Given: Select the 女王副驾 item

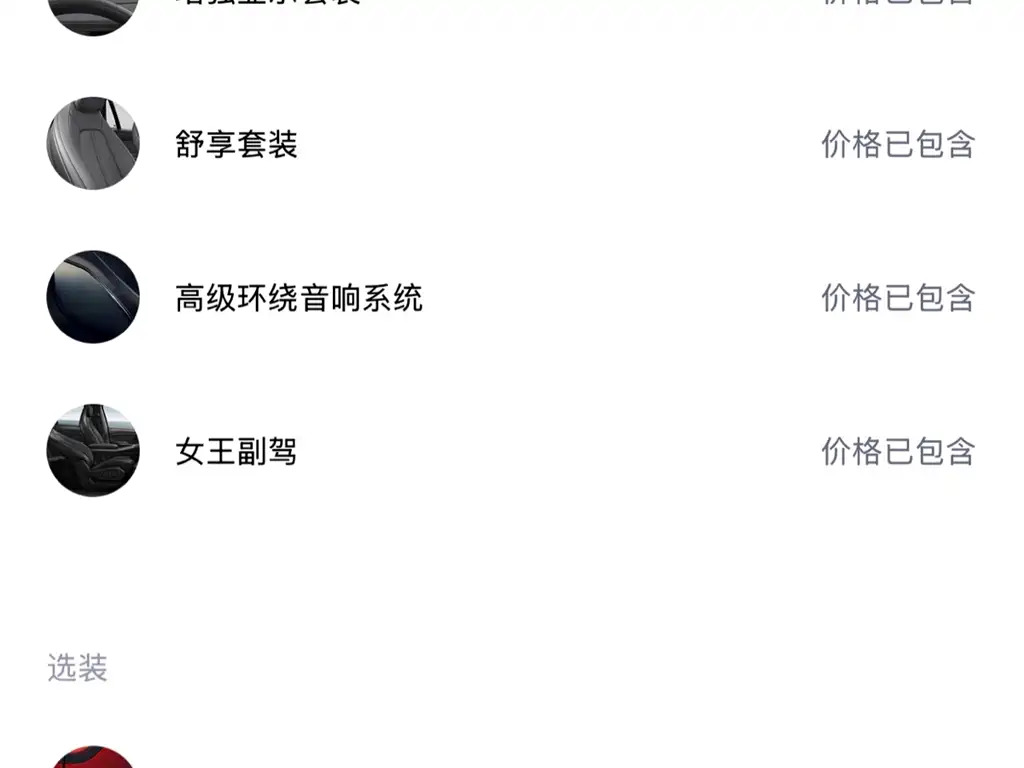Looking at the screenshot, I should click(x=236, y=451).
